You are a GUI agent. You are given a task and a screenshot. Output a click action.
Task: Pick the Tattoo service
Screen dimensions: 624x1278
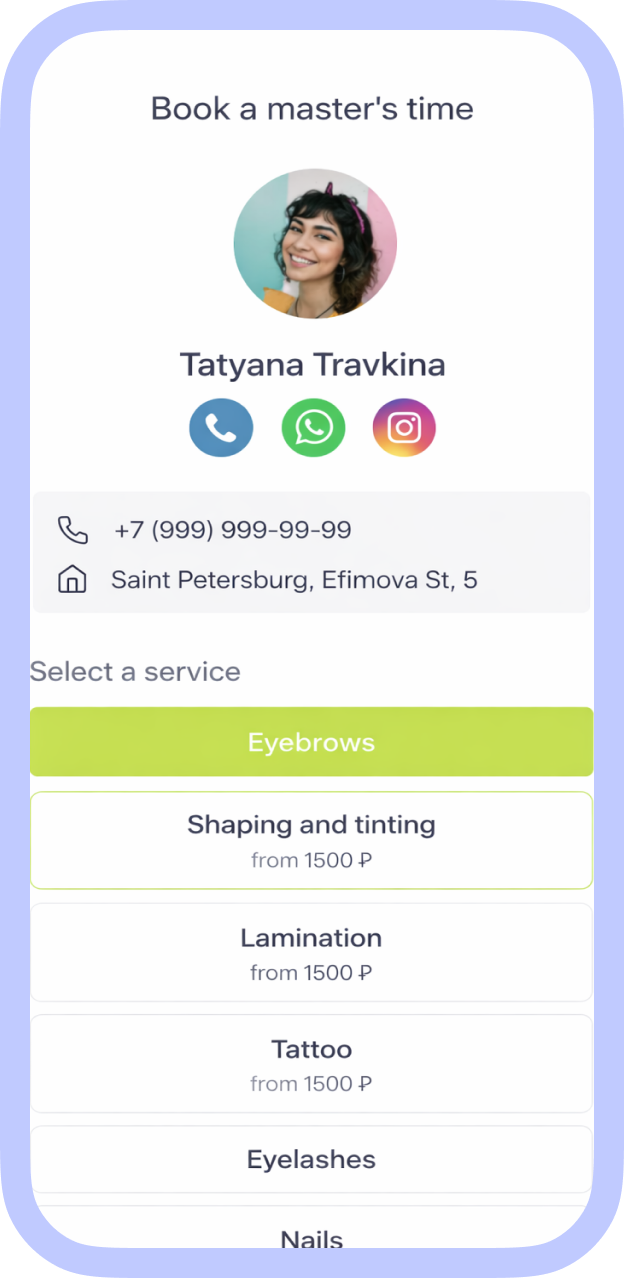click(x=311, y=1063)
